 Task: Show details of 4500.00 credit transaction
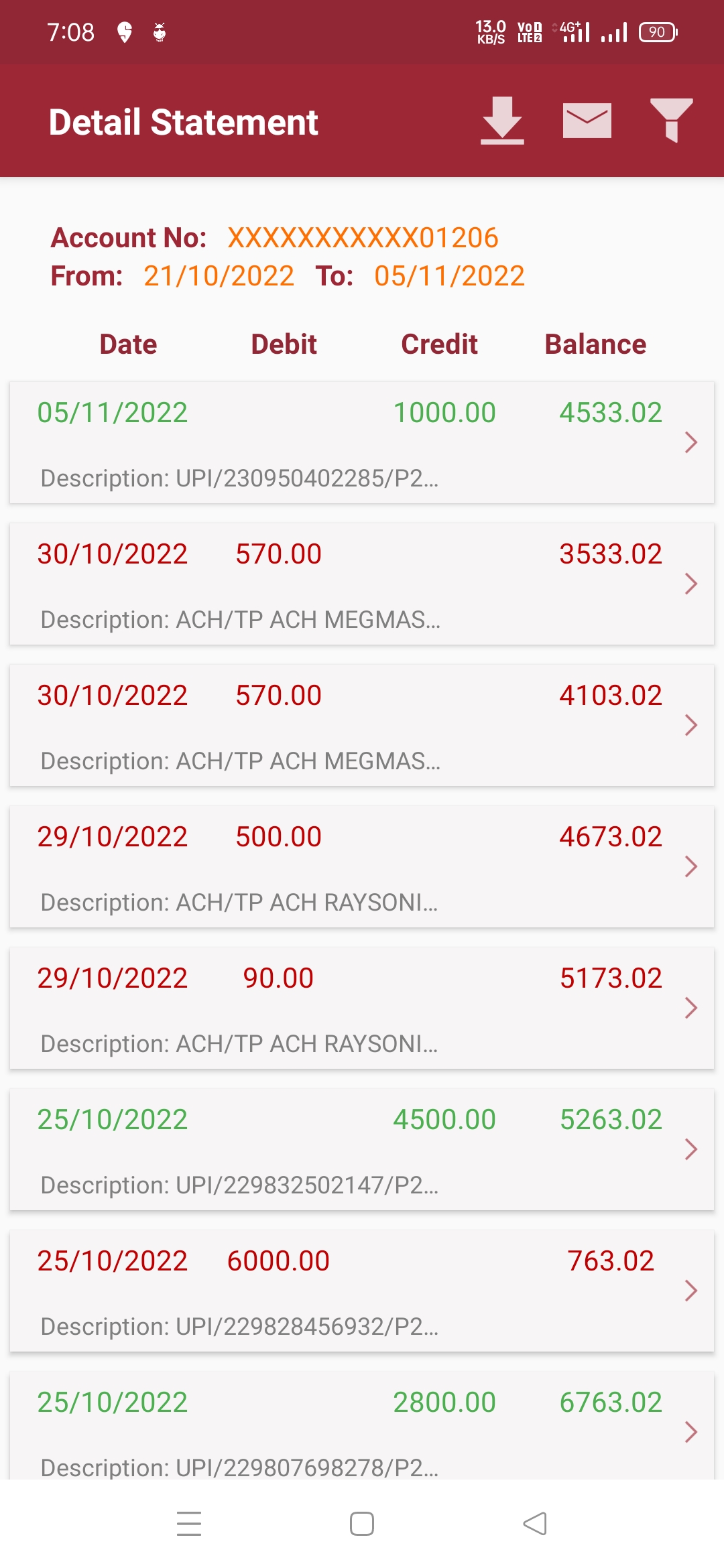362,1149
